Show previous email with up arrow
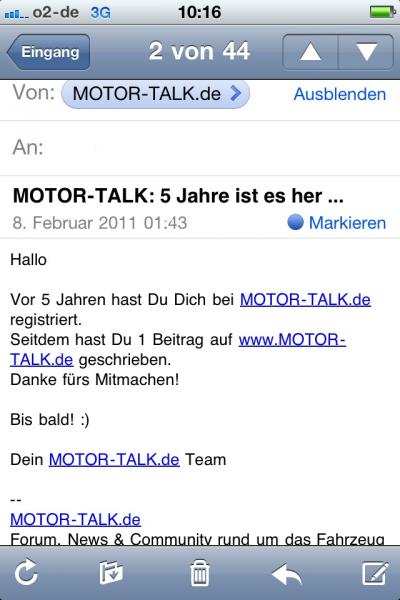 point(310,52)
